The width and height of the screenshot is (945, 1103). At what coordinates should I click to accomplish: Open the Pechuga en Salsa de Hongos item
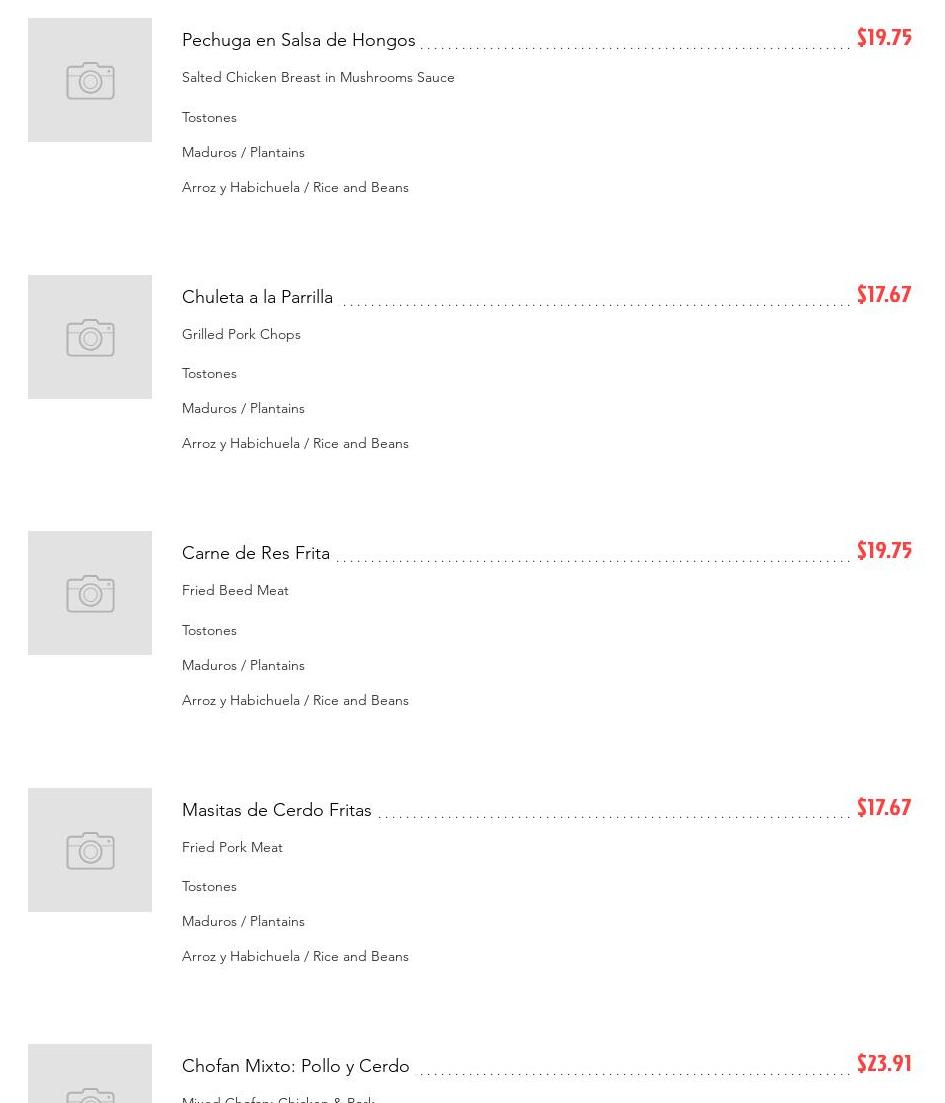(x=298, y=40)
